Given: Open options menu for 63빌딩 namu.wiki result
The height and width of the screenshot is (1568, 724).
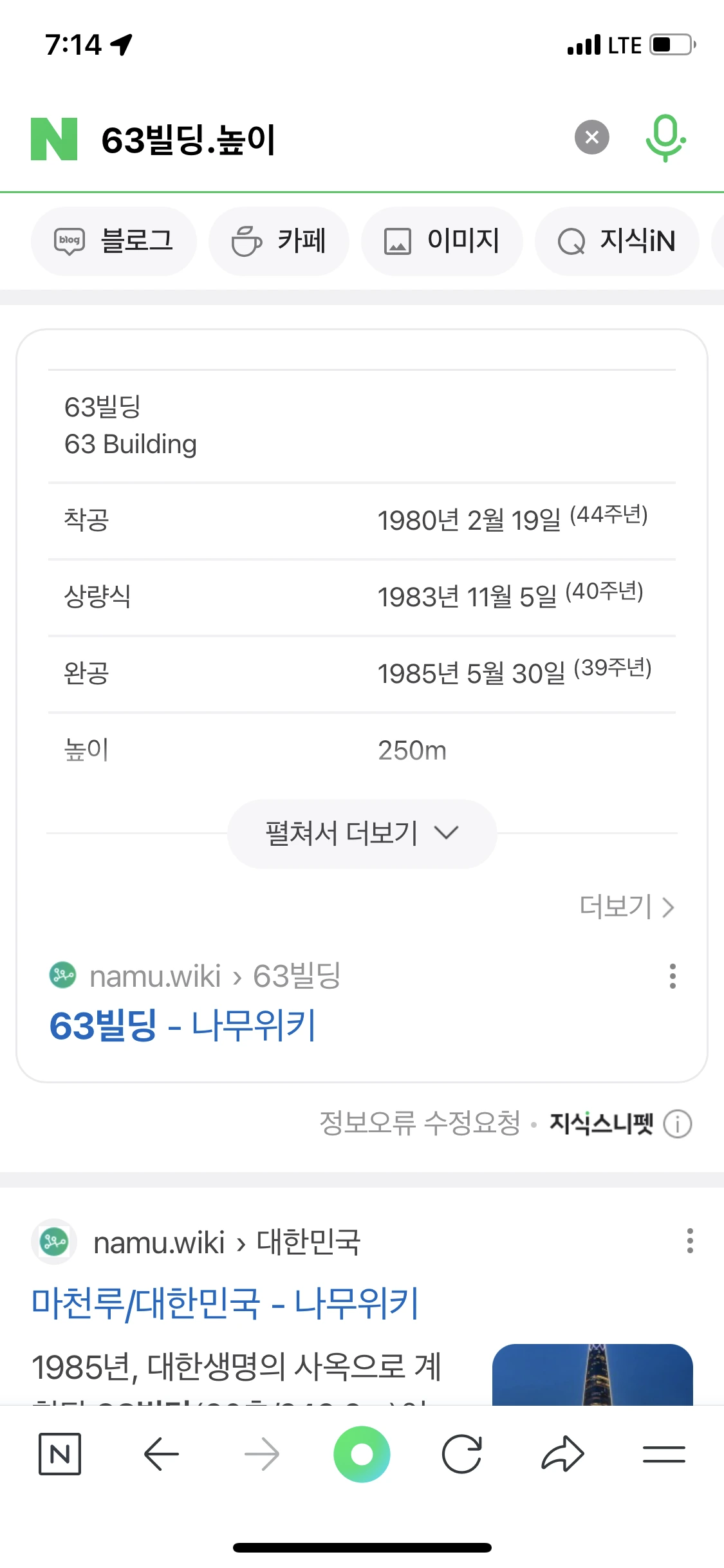Looking at the screenshot, I should tap(673, 976).
